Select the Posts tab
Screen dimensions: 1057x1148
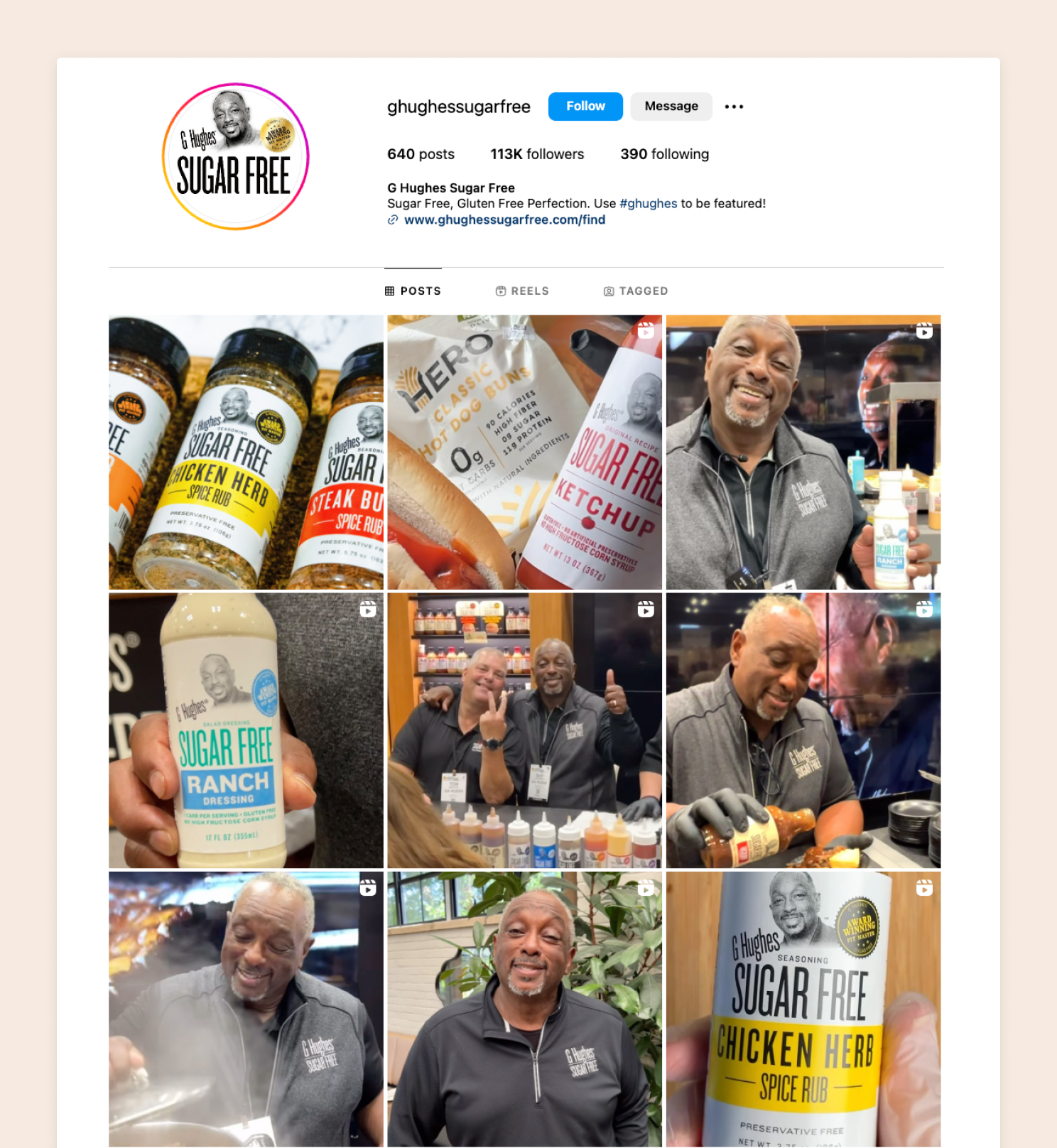[x=413, y=291]
